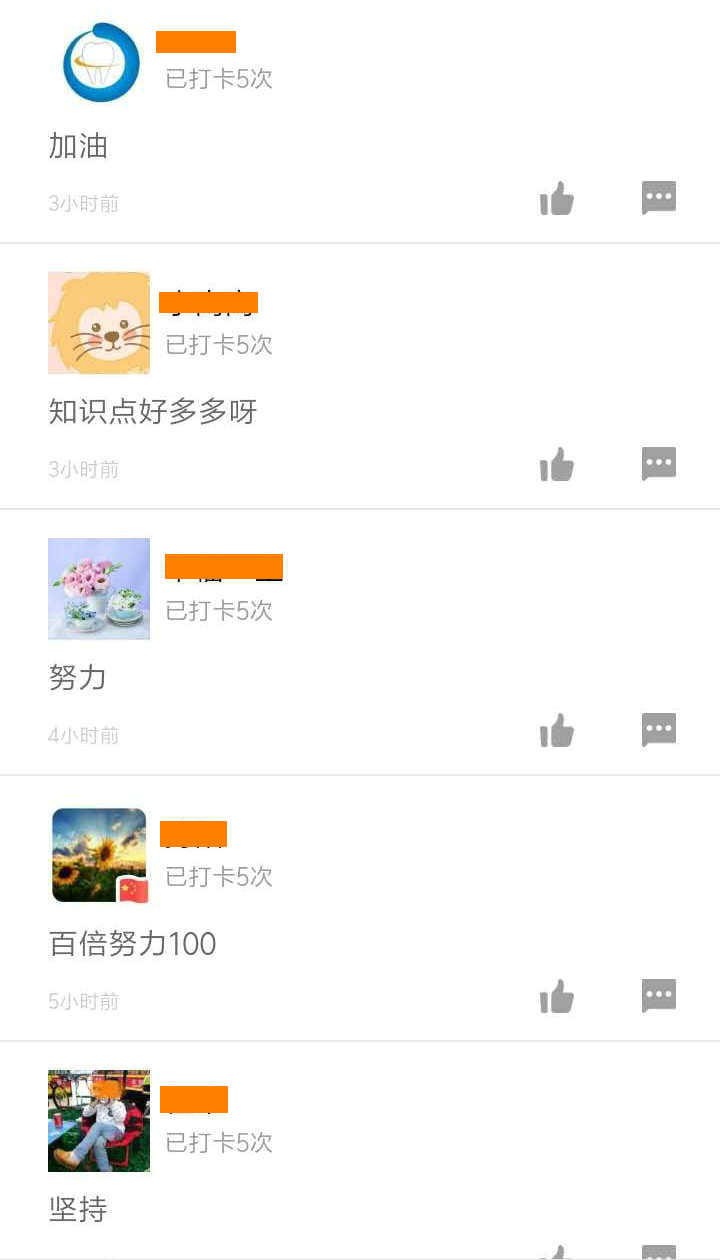
Task: Select the 已打卡5次 label on the first post
Action: click(216, 77)
